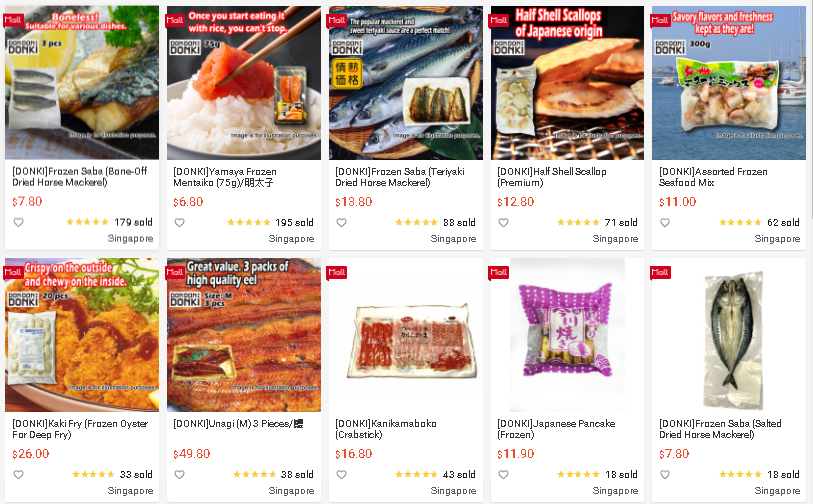Add Half Shell Scallop to favorites
813x504 pixels.
(x=504, y=223)
